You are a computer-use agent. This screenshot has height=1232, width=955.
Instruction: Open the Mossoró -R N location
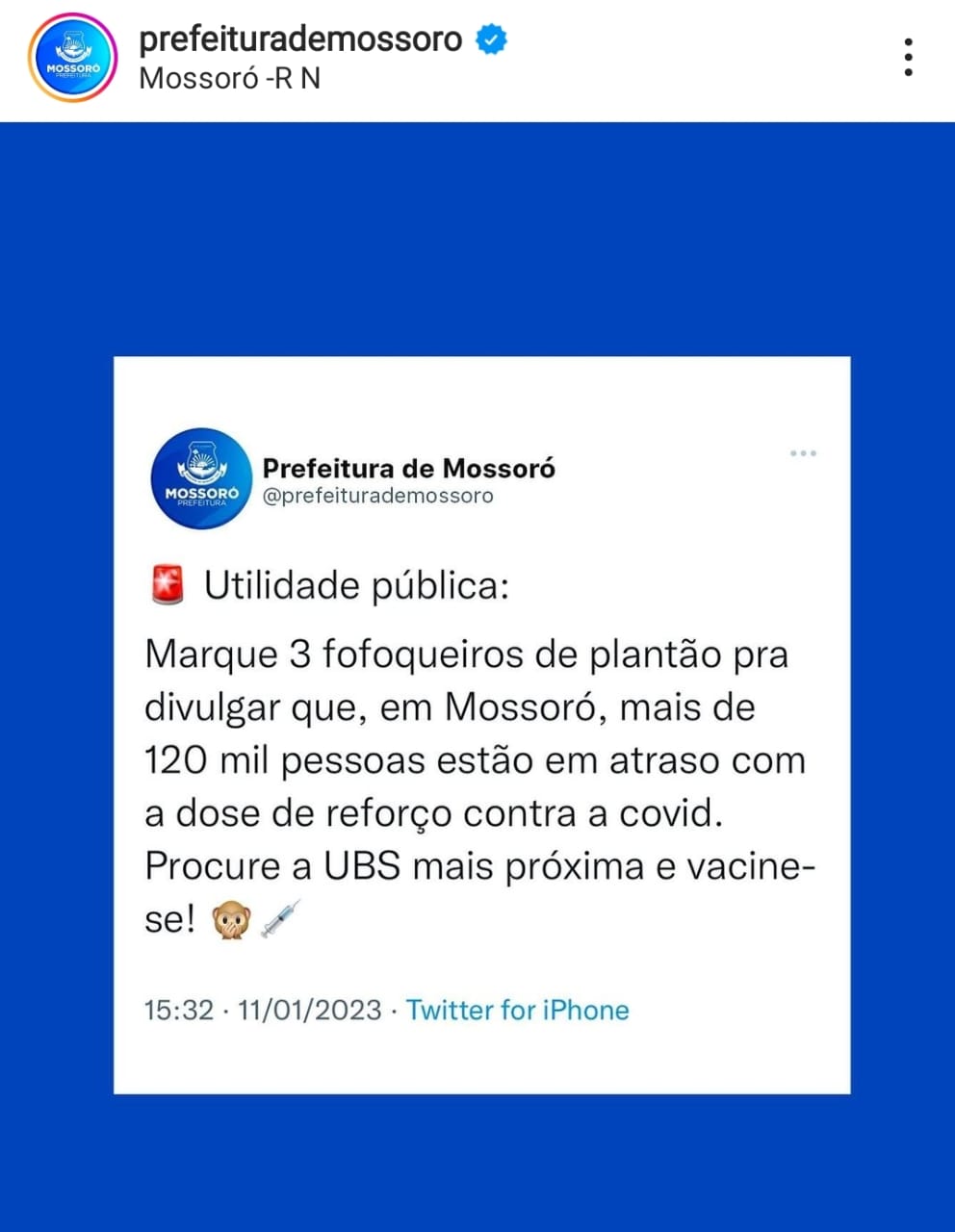(x=229, y=78)
